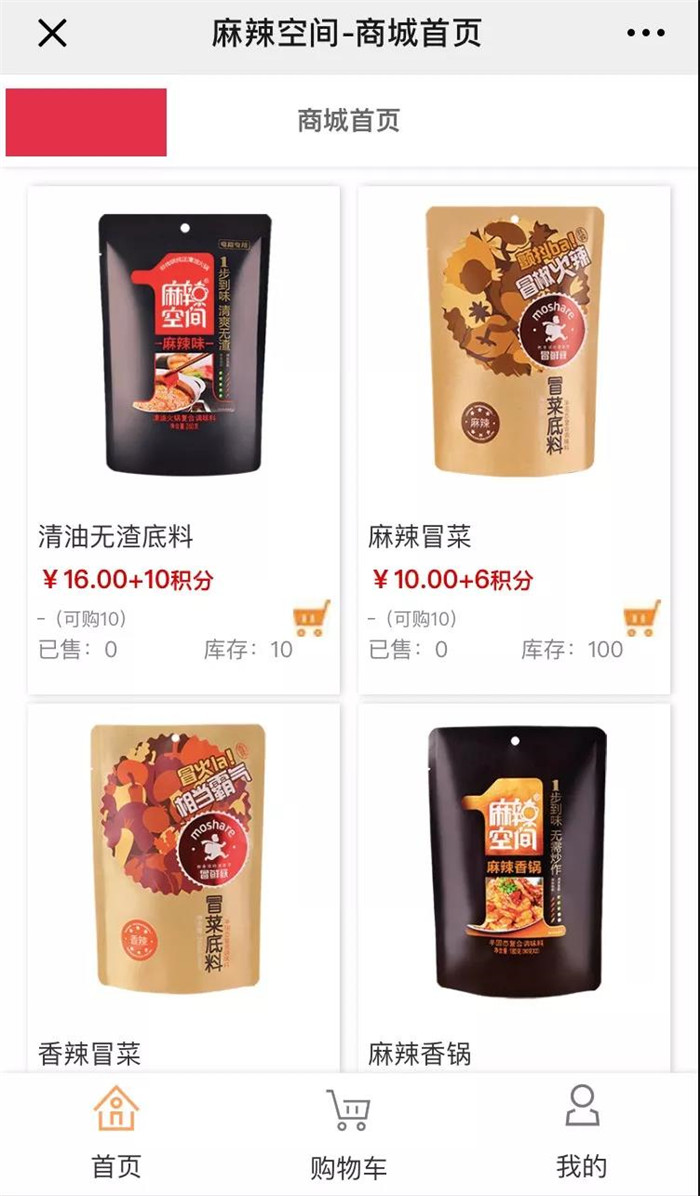This screenshot has height=1196, width=700.
Task: View the 香辣冒菜 product
Action: click(x=184, y=870)
